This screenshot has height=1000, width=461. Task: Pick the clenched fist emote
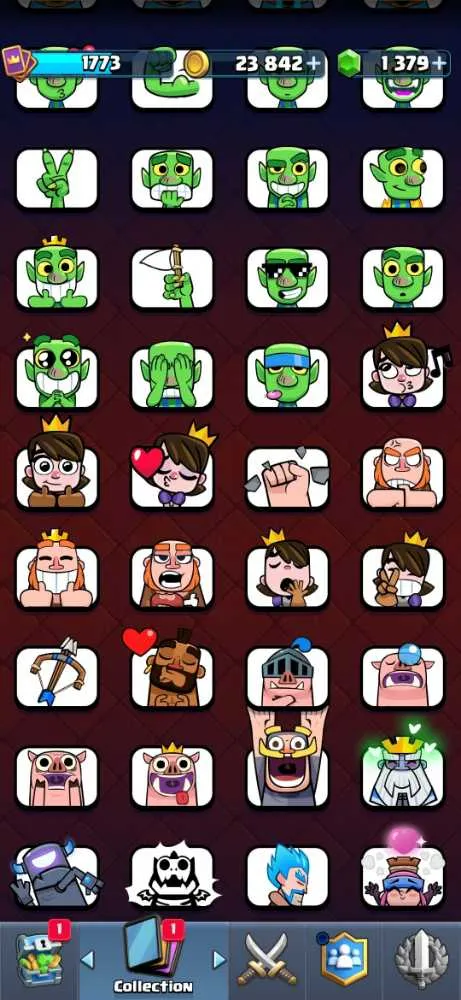(288, 477)
